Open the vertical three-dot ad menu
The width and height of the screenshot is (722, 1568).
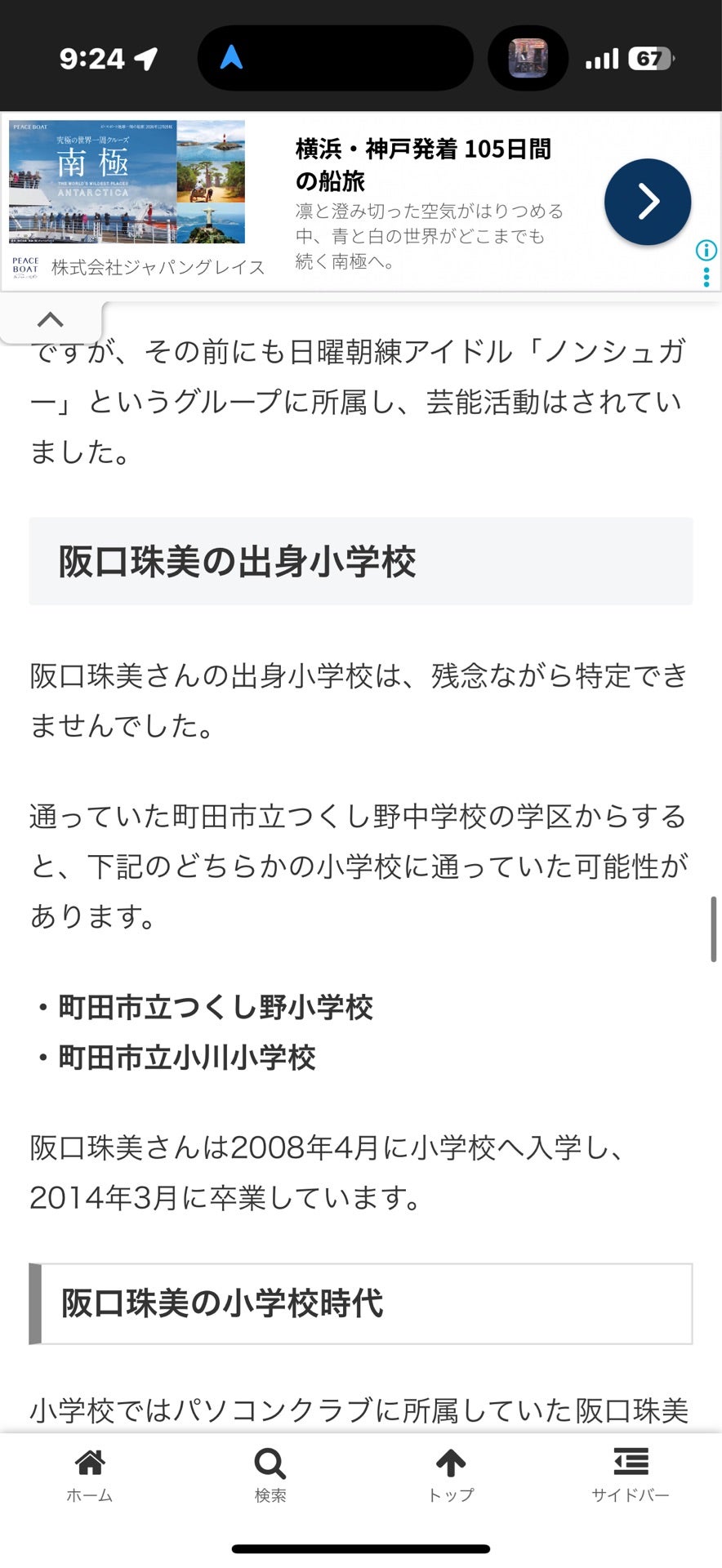coord(705,278)
